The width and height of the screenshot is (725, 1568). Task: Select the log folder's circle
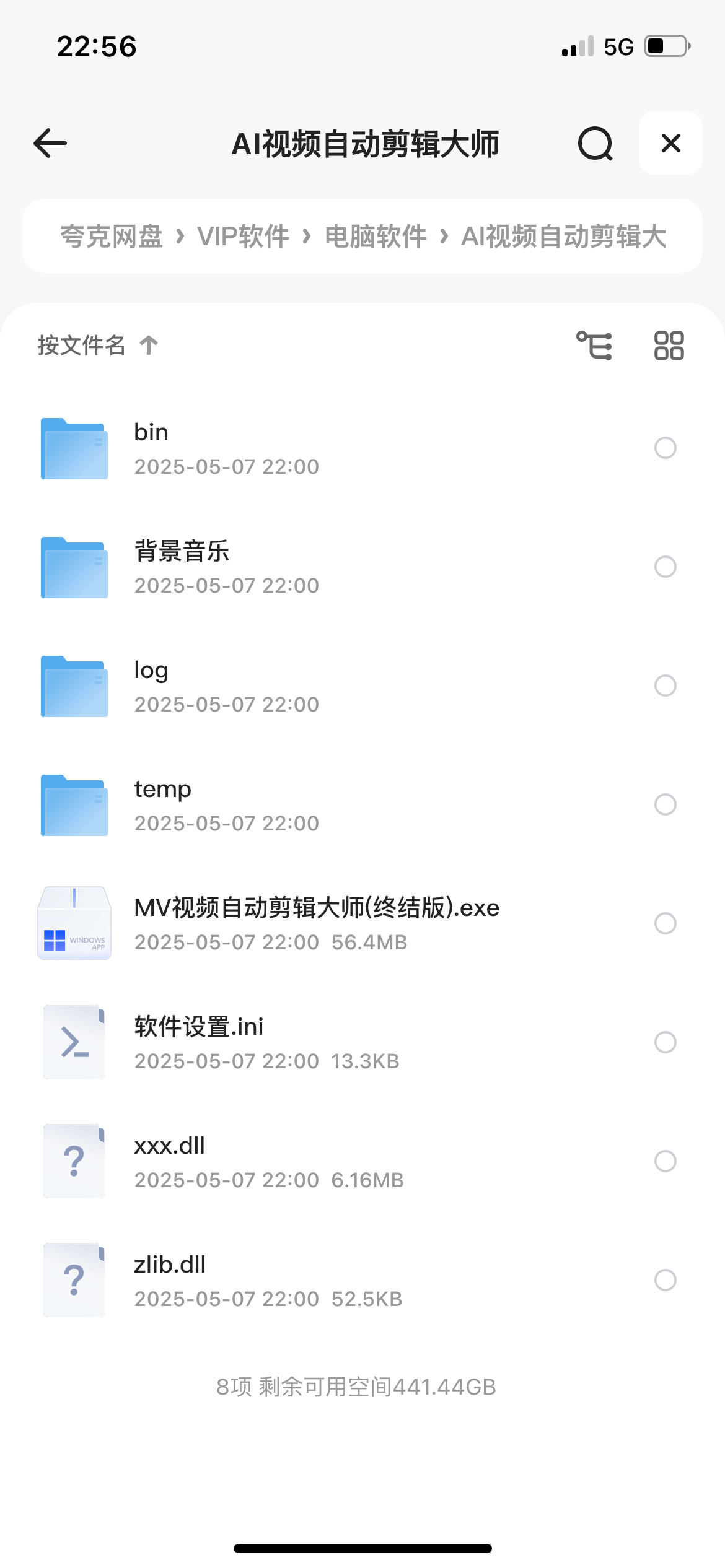click(665, 686)
